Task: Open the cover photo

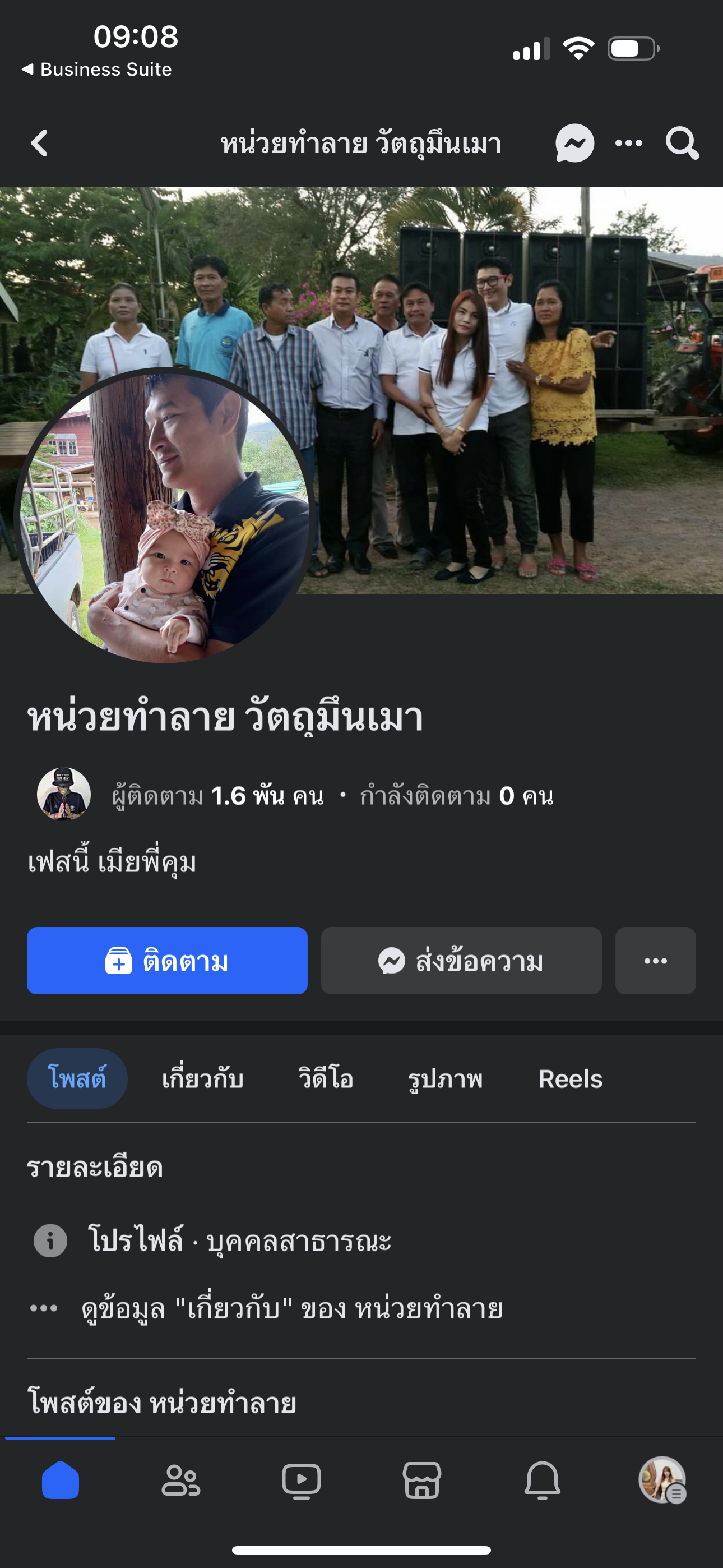Action: (x=487, y=305)
